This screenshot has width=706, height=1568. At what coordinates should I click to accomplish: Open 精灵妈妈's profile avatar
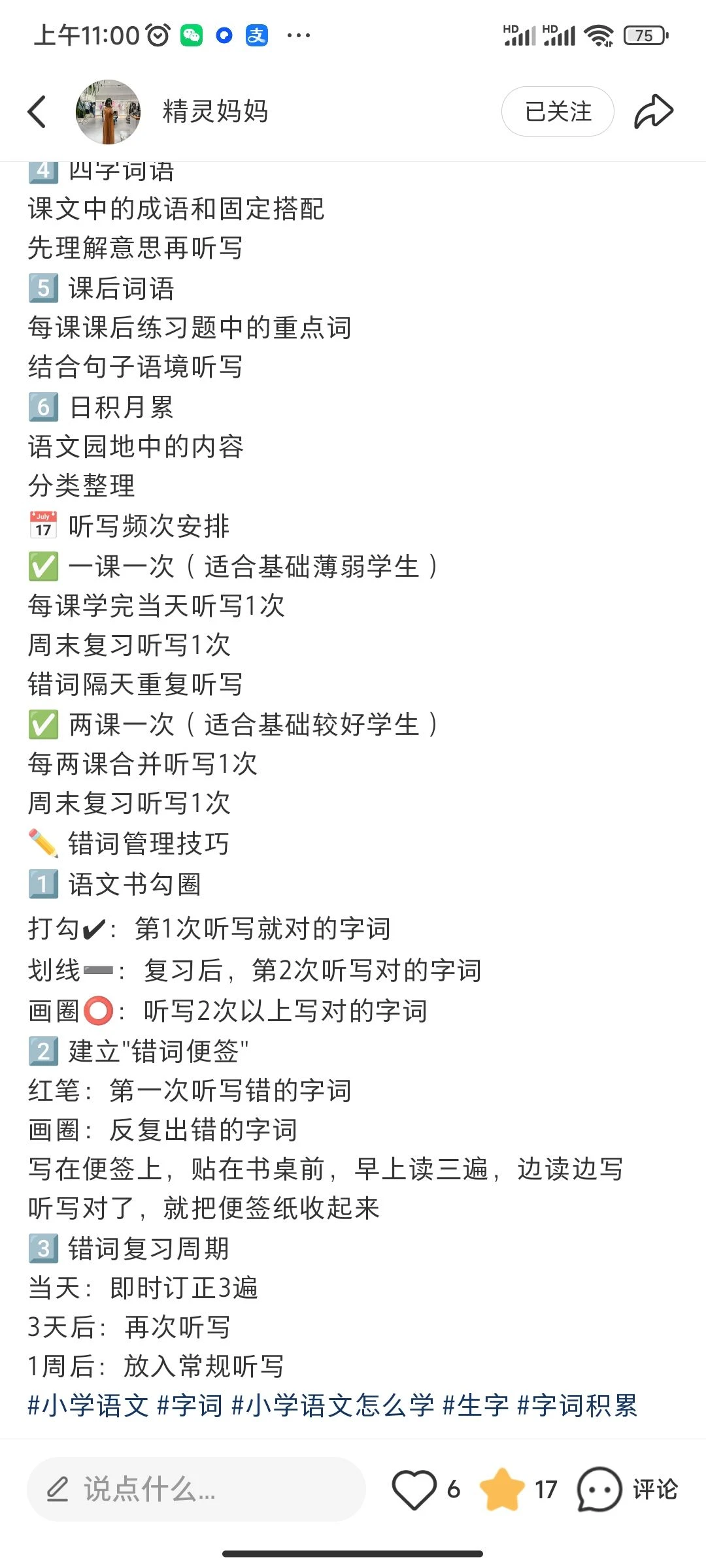[x=109, y=112]
